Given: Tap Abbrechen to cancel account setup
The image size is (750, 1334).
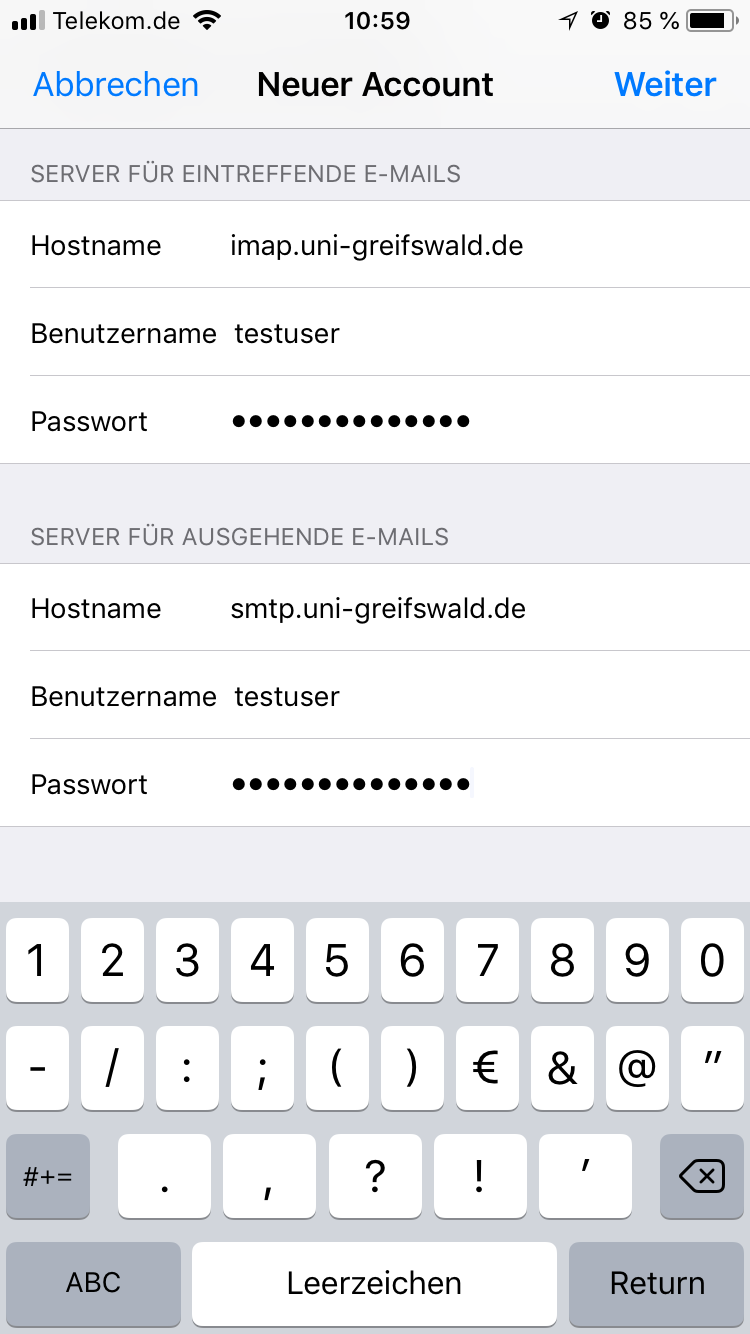Looking at the screenshot, I should 116,85.
